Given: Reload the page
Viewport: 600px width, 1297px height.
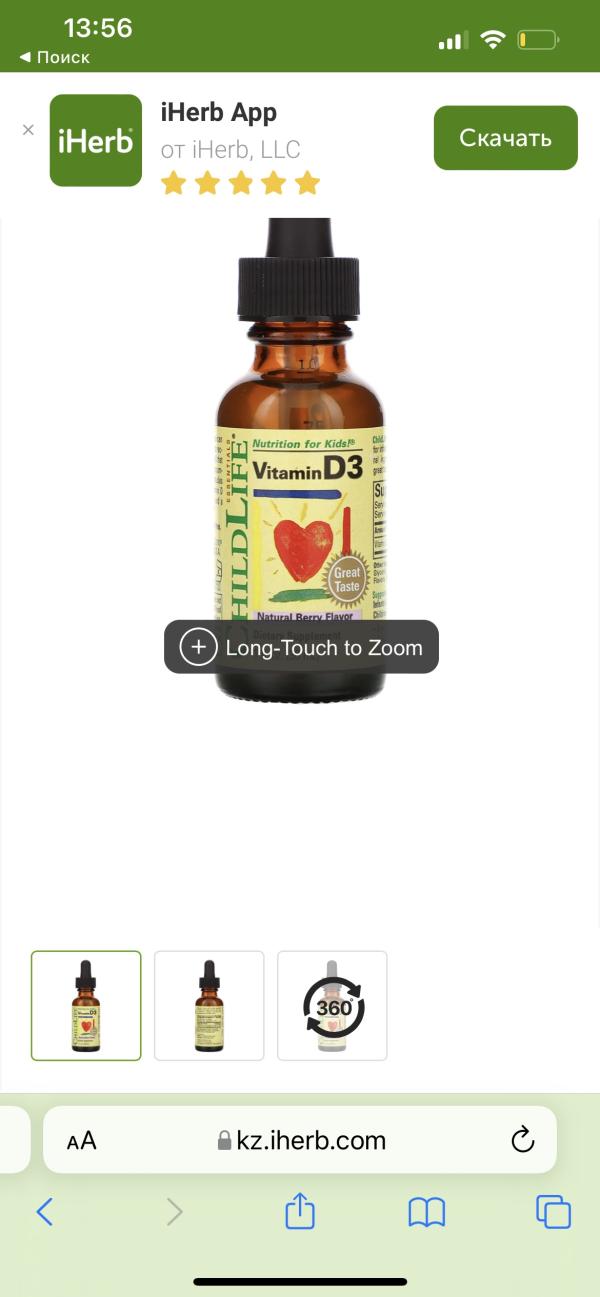Looking at the screenshot, I should pyautogui.click(x=522, y=1140).
